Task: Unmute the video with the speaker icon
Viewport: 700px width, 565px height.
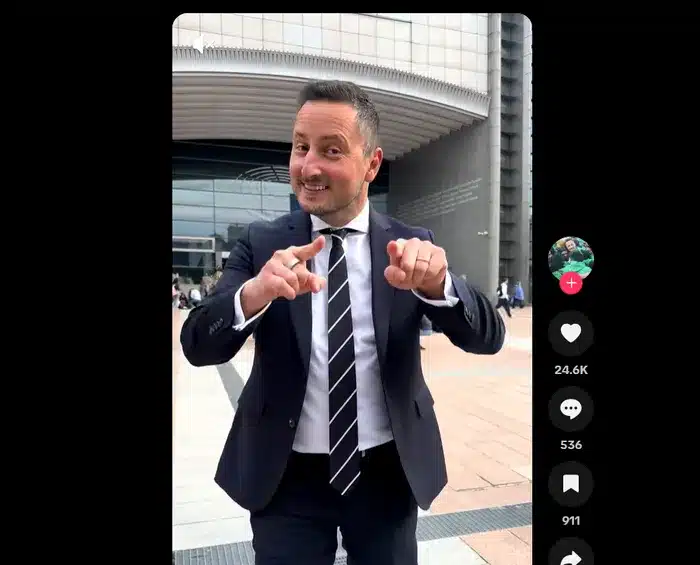Action: coord(198,44)
